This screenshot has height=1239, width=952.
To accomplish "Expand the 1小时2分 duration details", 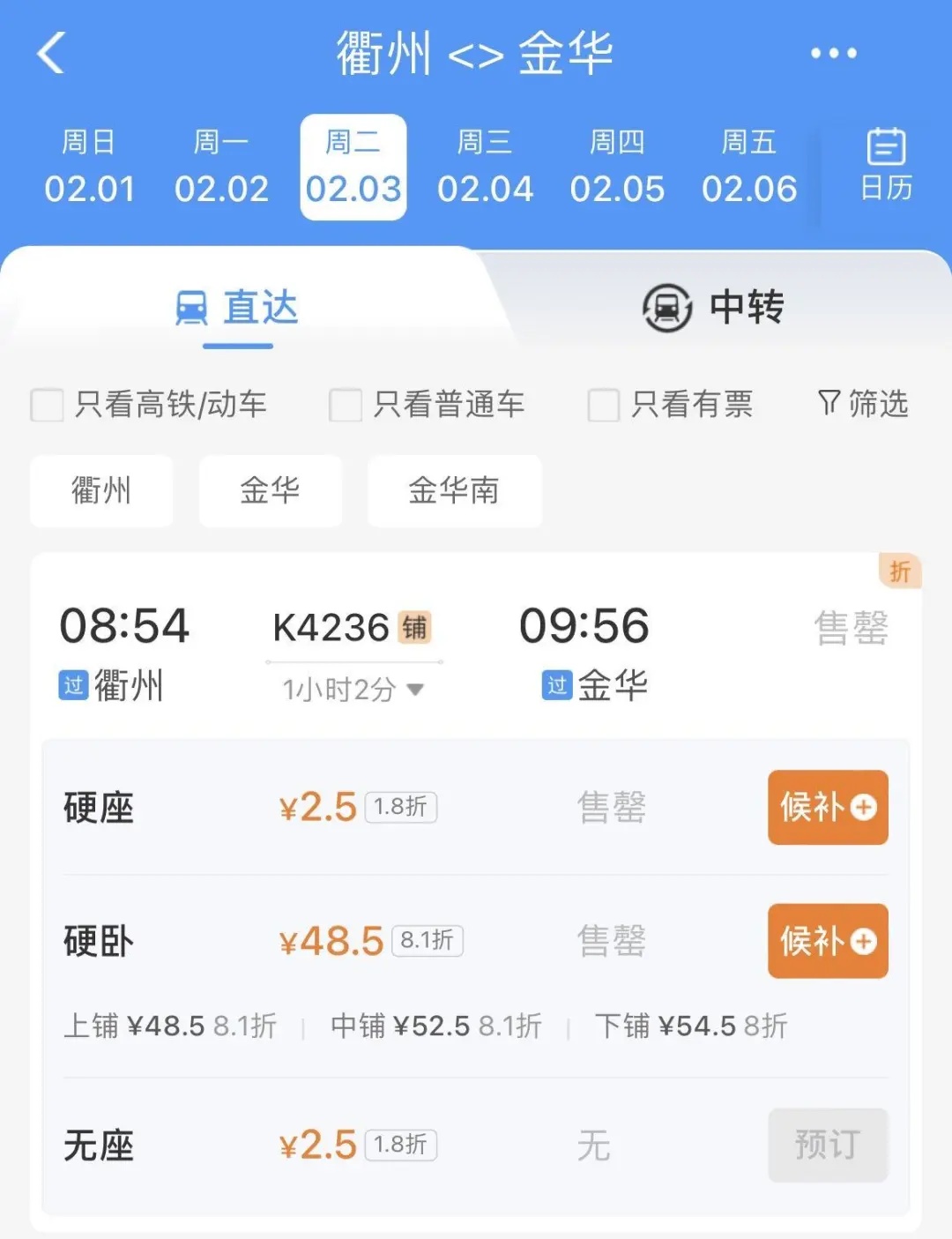I will click(351, 690).
